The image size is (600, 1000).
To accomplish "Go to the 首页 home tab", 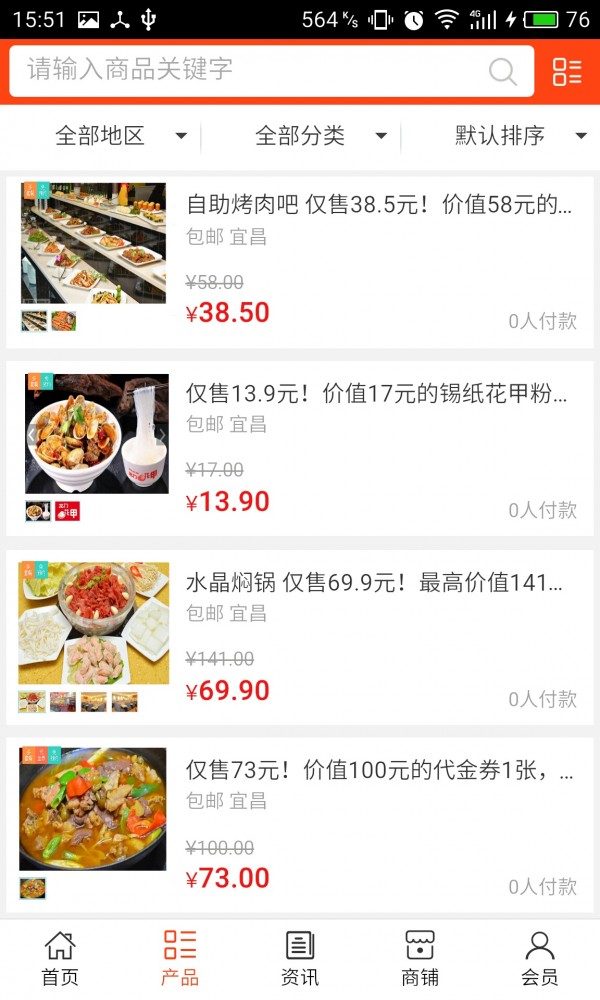I will (x=60, y=958).
